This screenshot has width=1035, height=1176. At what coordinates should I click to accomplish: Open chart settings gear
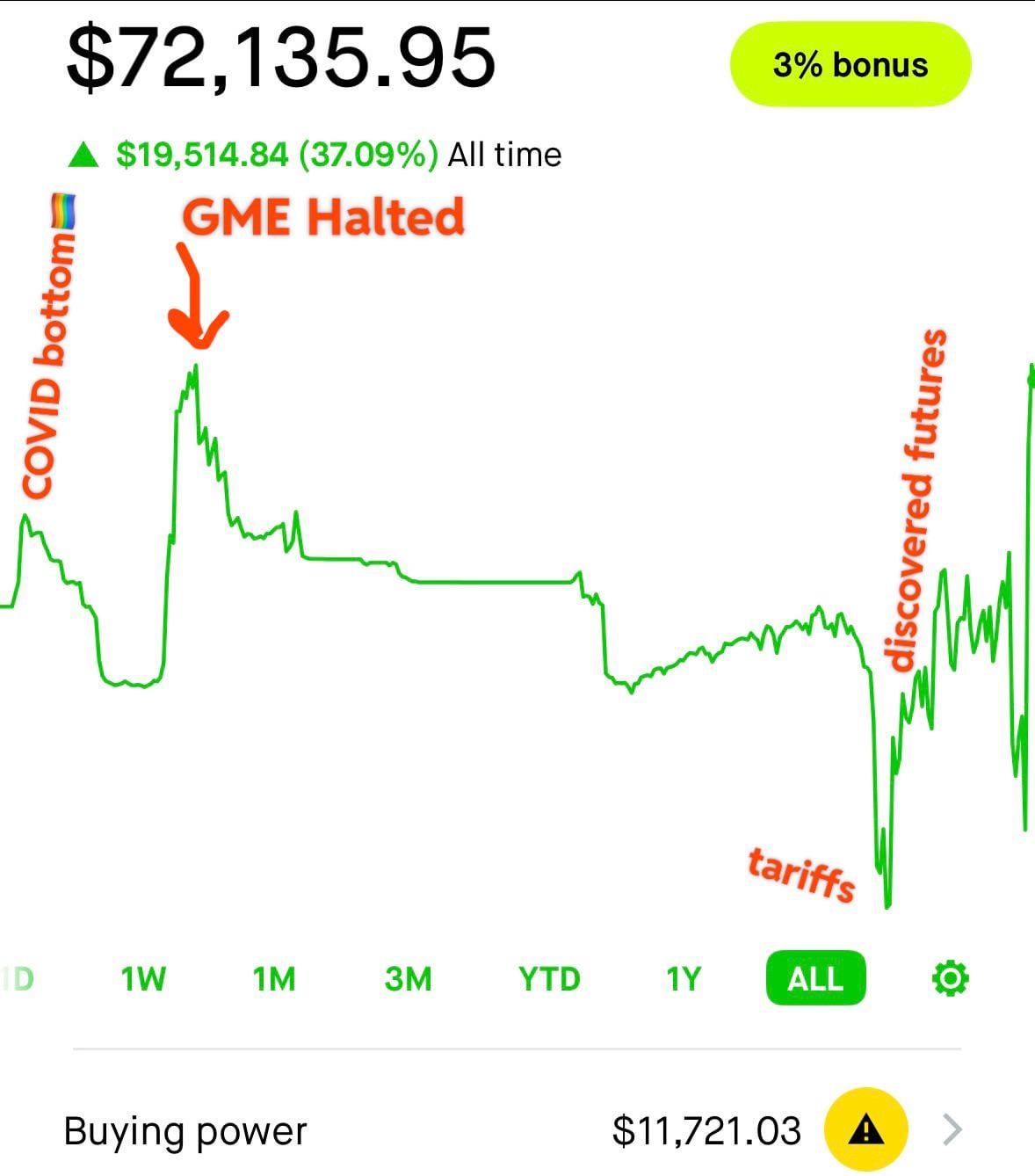[x=950, y=978]
